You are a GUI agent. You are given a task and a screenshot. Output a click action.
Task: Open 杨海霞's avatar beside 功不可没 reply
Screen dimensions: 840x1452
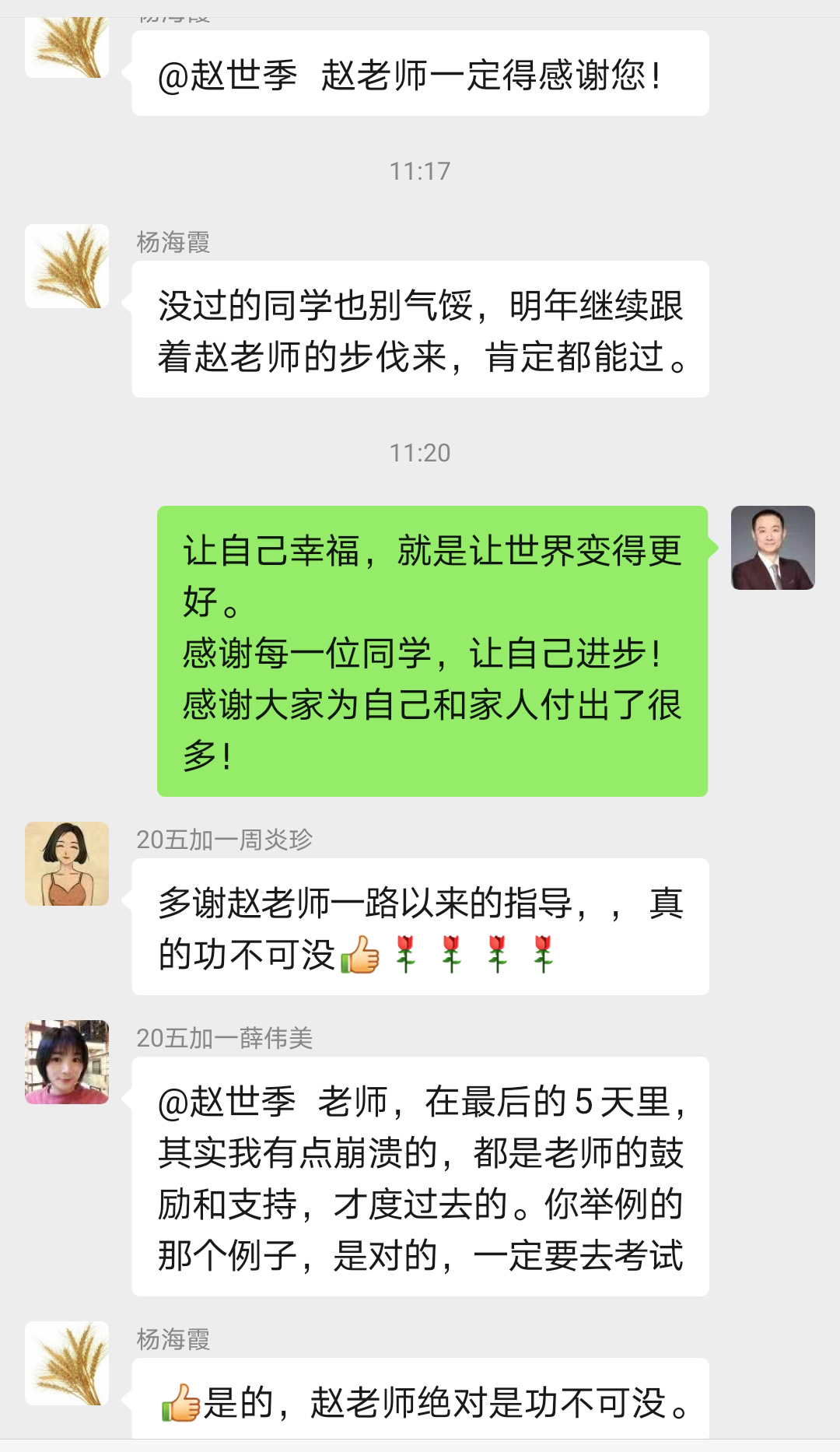(67, 1363)
